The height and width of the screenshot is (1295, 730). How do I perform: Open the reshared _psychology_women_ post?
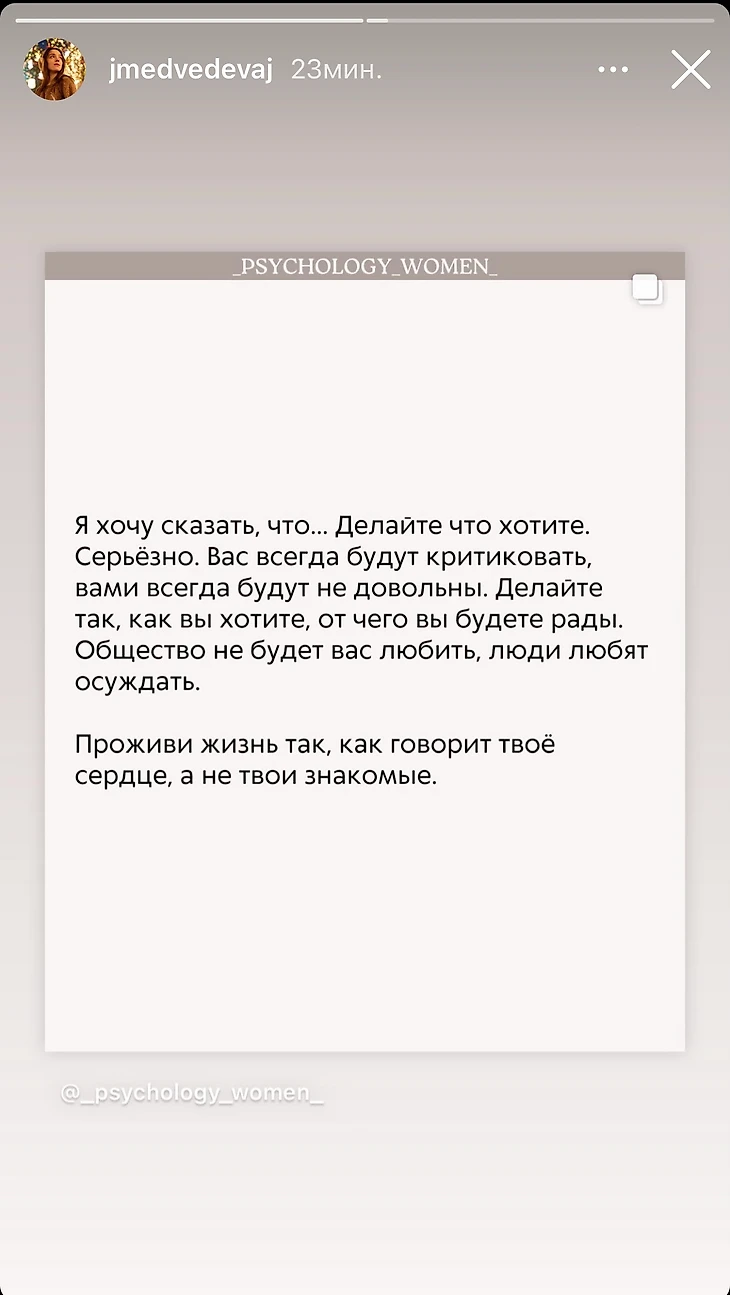tap(365, 652)
